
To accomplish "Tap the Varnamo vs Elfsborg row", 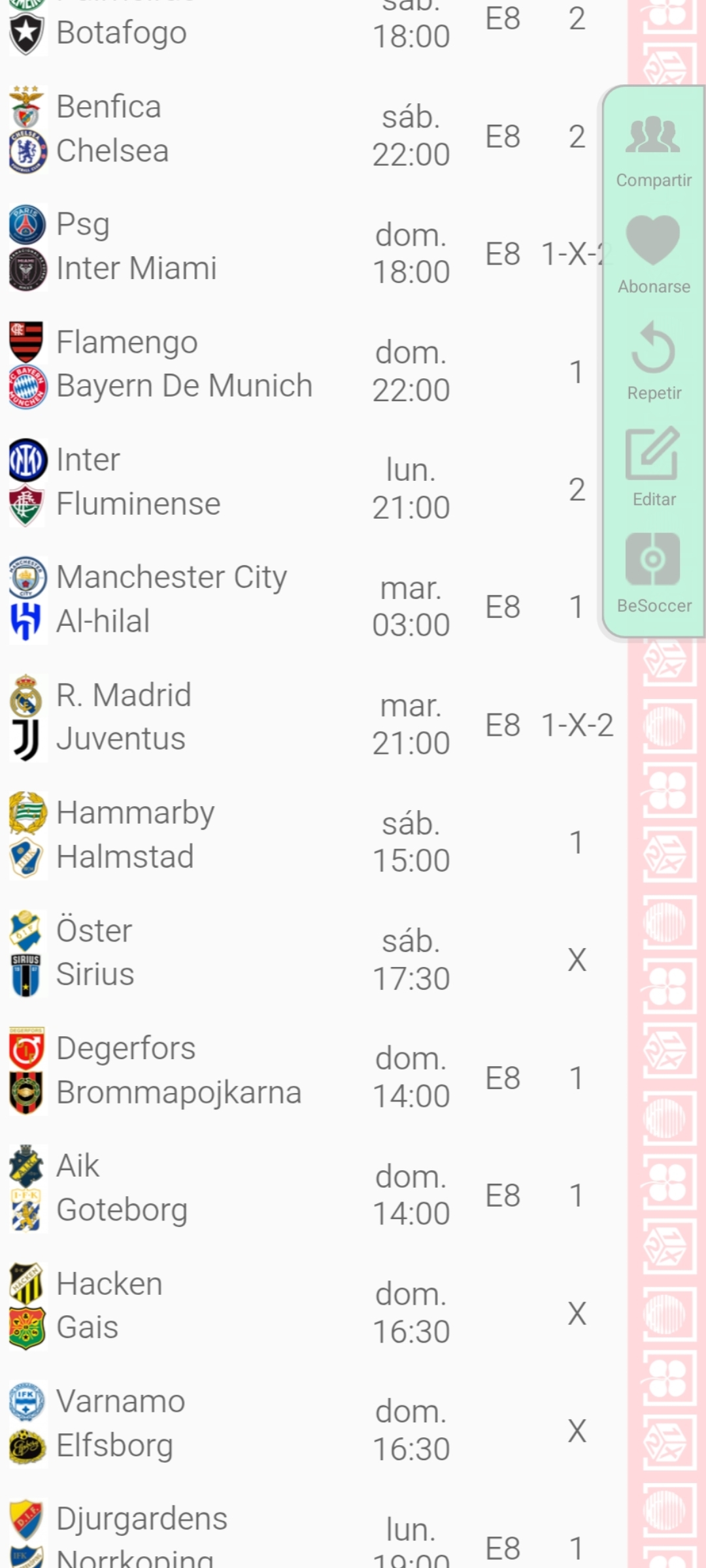I will 314,1423.
